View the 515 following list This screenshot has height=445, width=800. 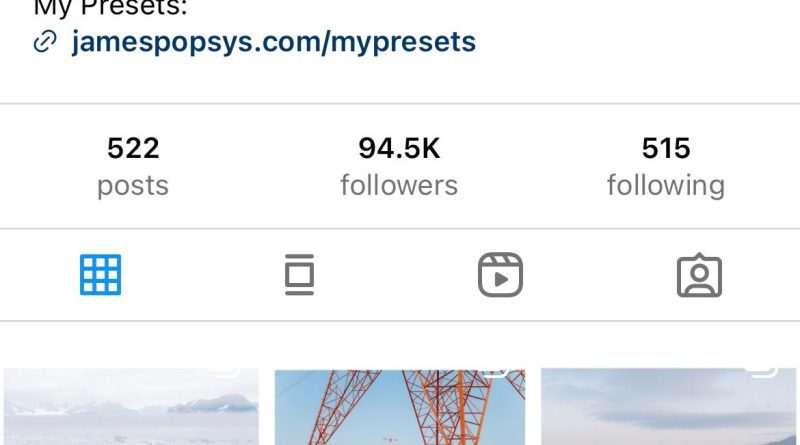coord(665,166)
